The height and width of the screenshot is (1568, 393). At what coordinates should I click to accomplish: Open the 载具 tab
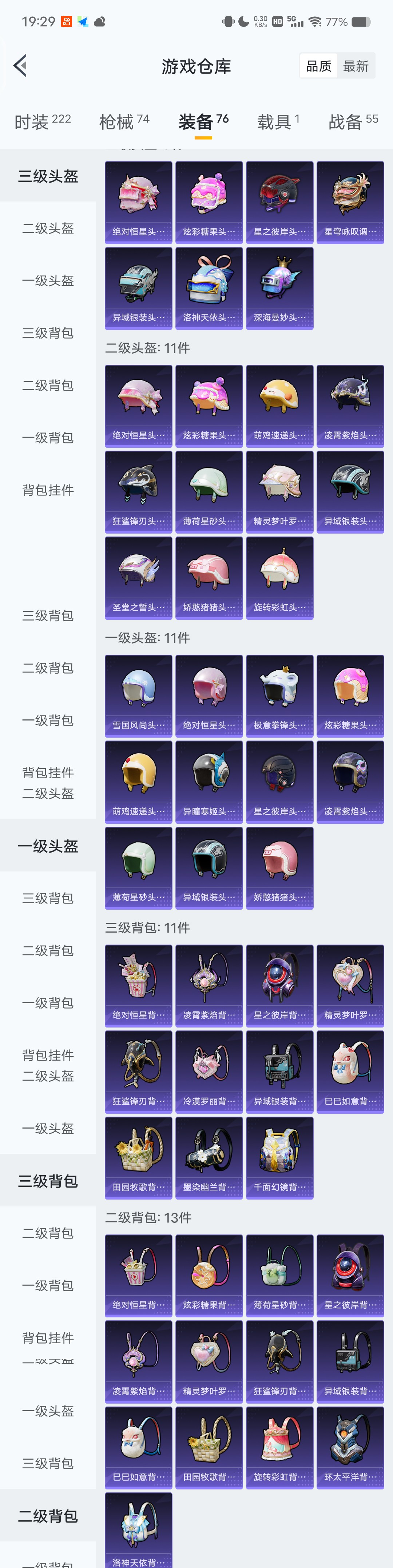point(278,121)
